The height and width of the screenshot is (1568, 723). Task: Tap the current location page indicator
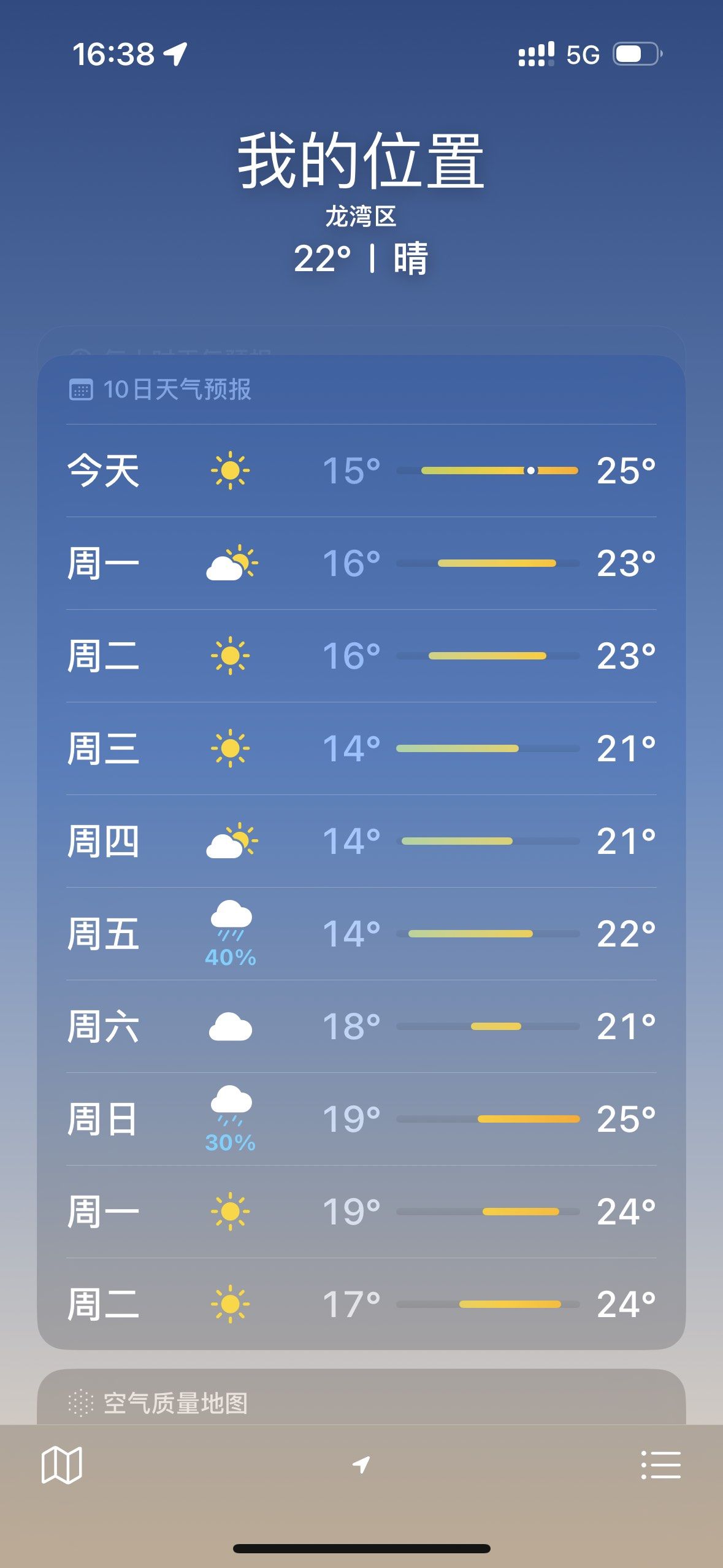(x=361, y=1466)
